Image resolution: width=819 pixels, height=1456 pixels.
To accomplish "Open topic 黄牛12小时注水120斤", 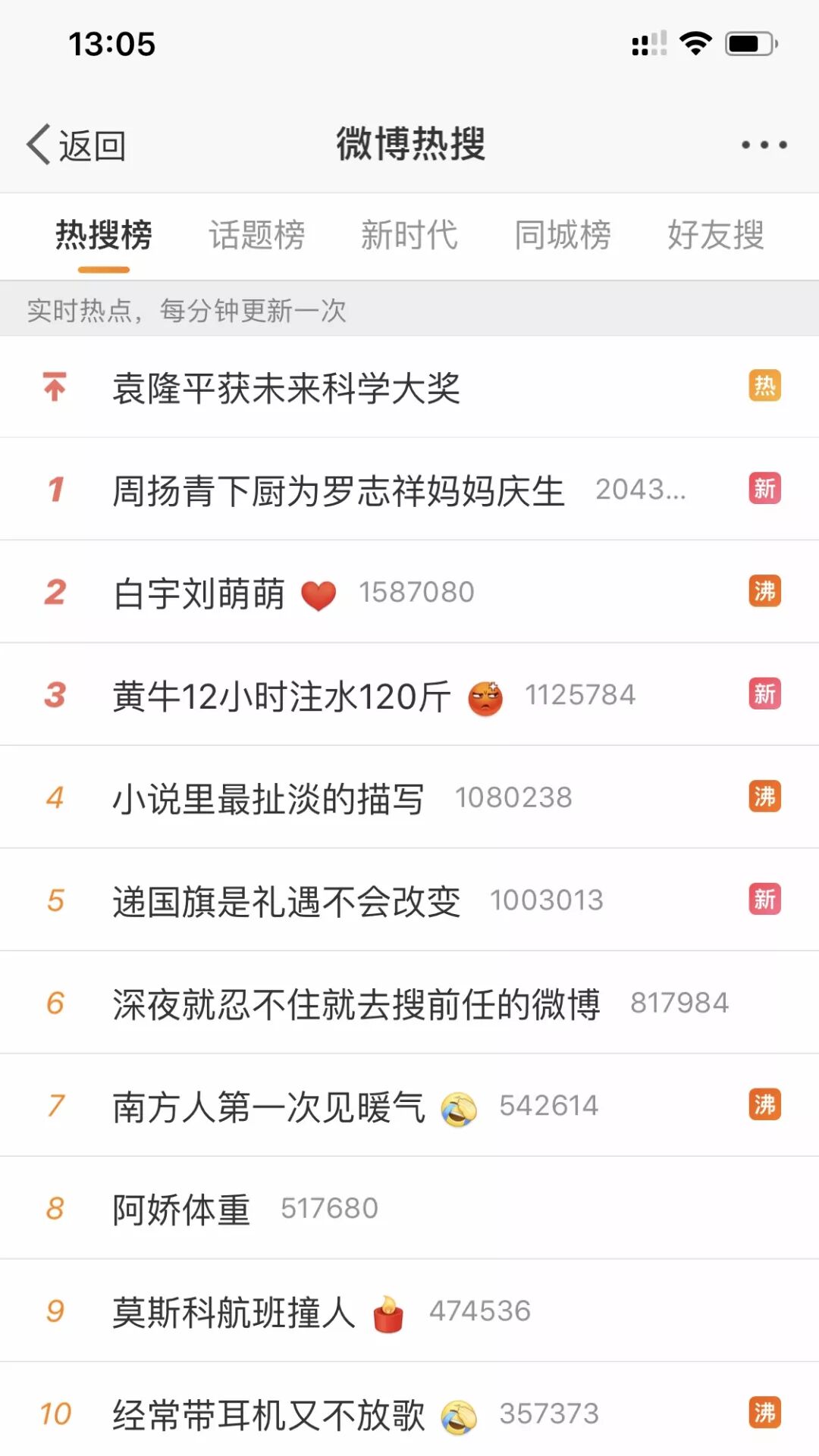I will click(282, 696).
